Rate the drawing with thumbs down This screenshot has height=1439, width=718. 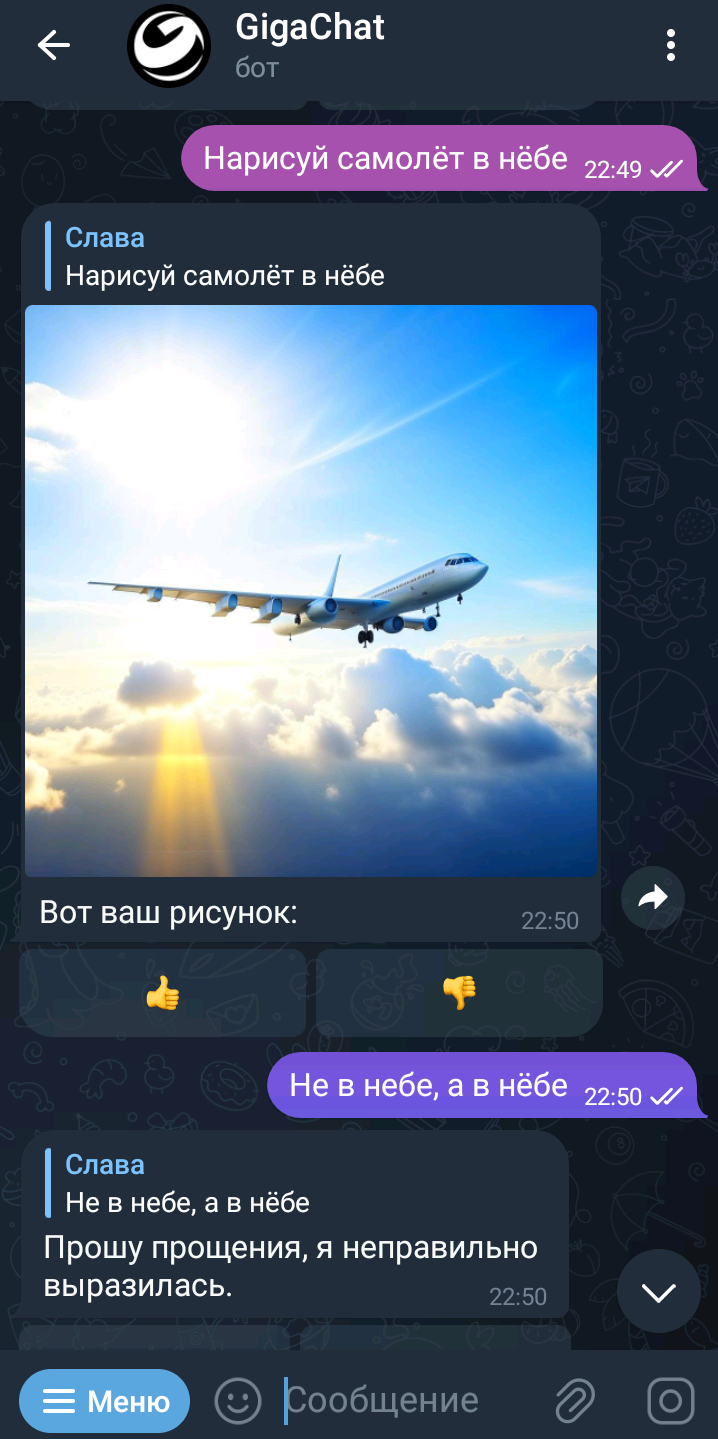tap(459, 993)
